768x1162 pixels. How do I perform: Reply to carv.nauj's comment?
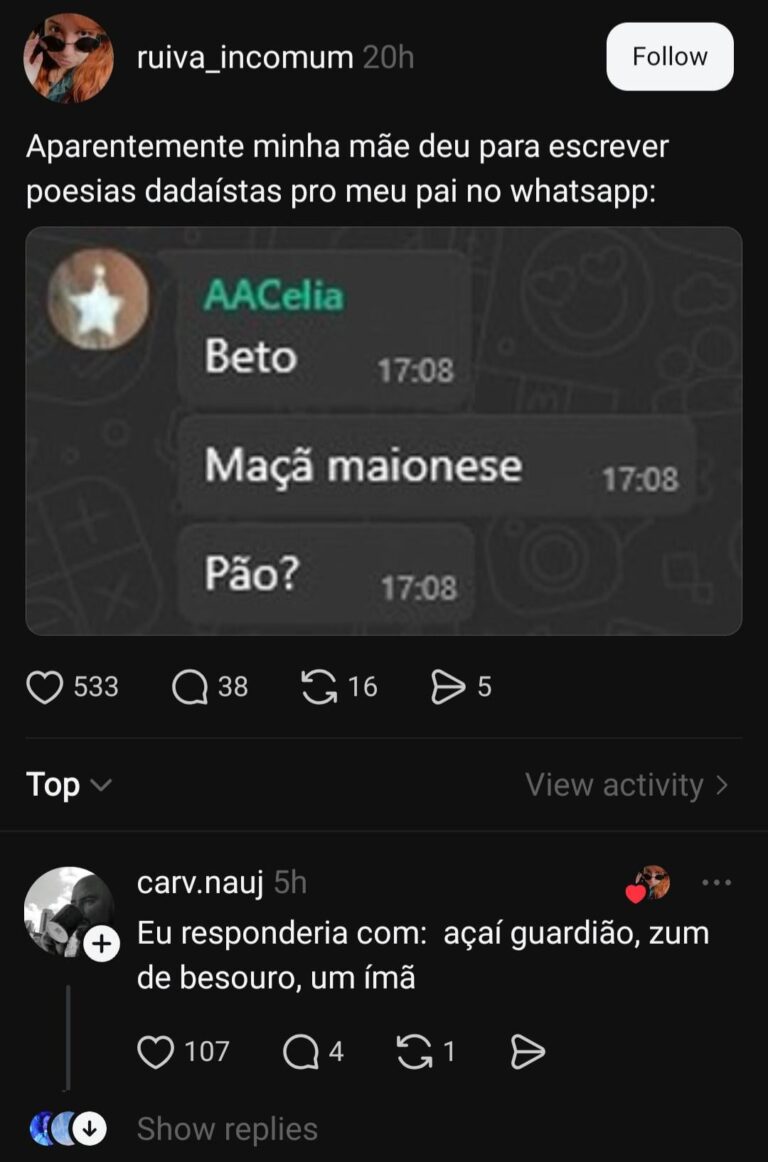coord(300,1052)
